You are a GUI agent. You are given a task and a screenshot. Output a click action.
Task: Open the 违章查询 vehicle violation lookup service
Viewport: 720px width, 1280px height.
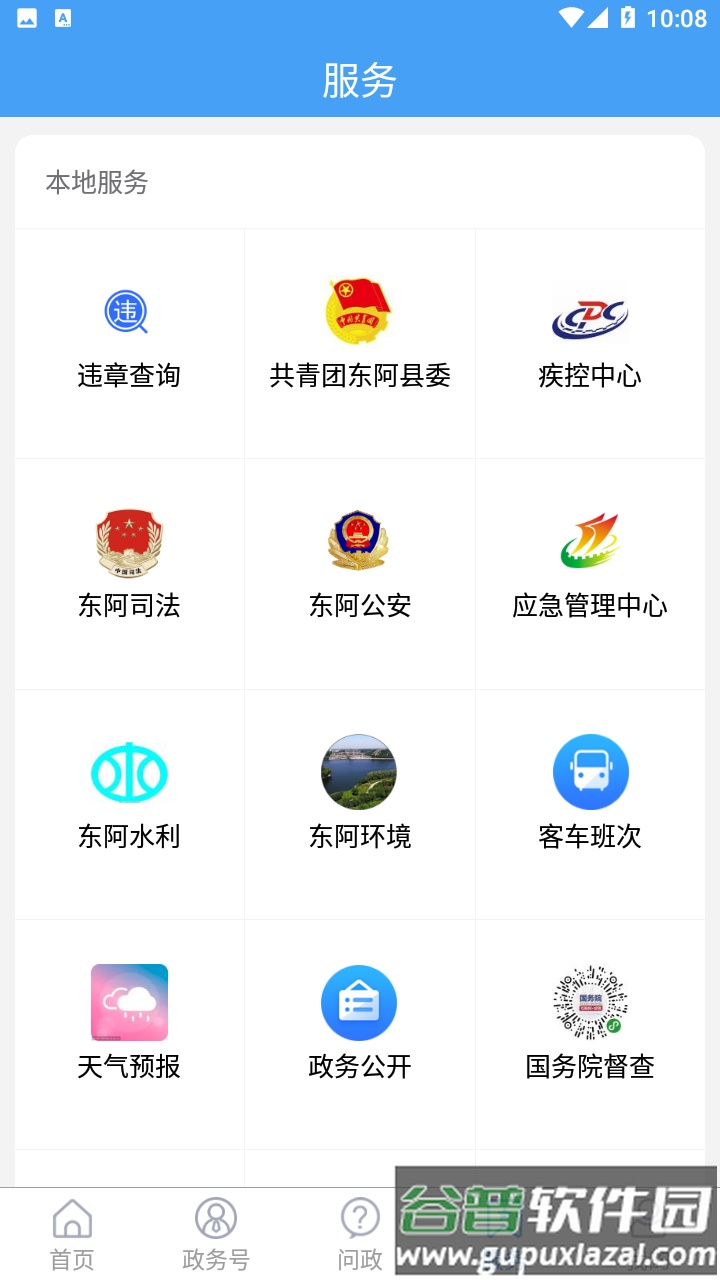point(129,343)
